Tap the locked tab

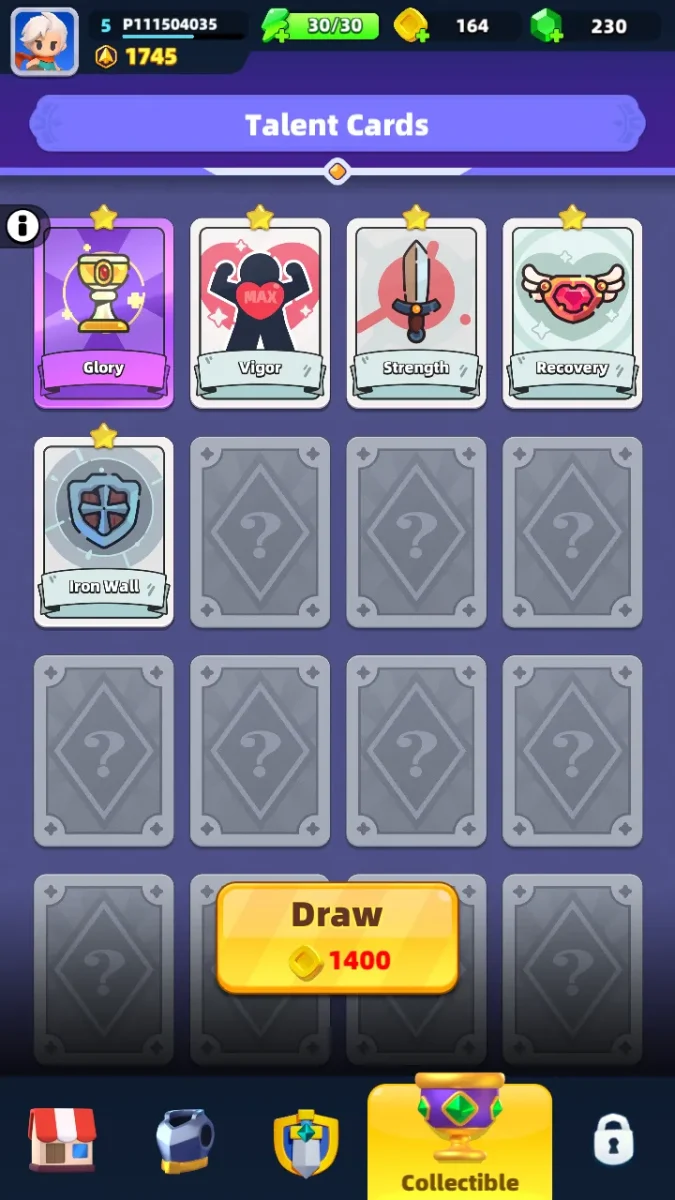tap(613, 1140)
